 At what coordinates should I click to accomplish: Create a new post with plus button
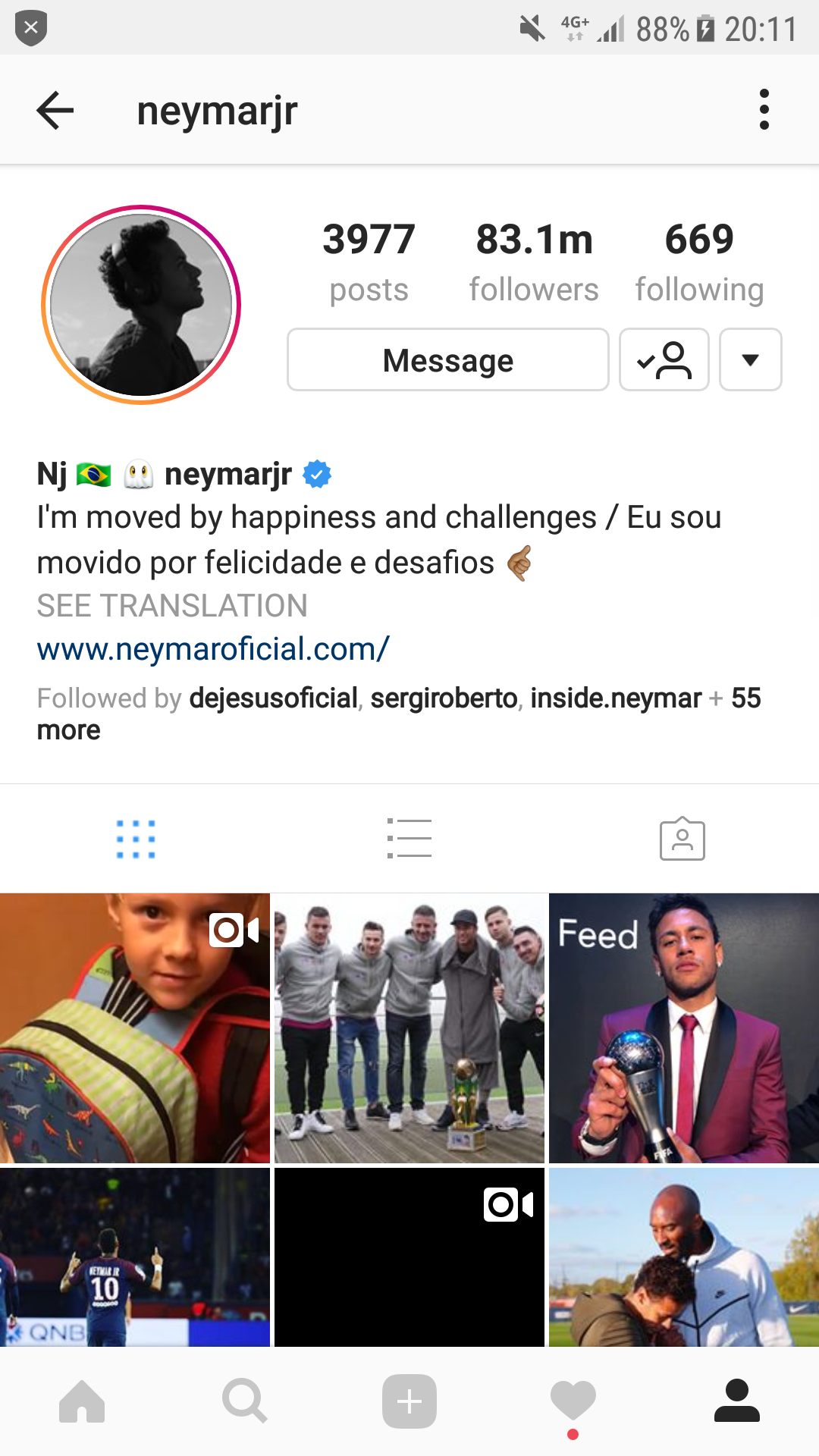(x=409, y=1401)
